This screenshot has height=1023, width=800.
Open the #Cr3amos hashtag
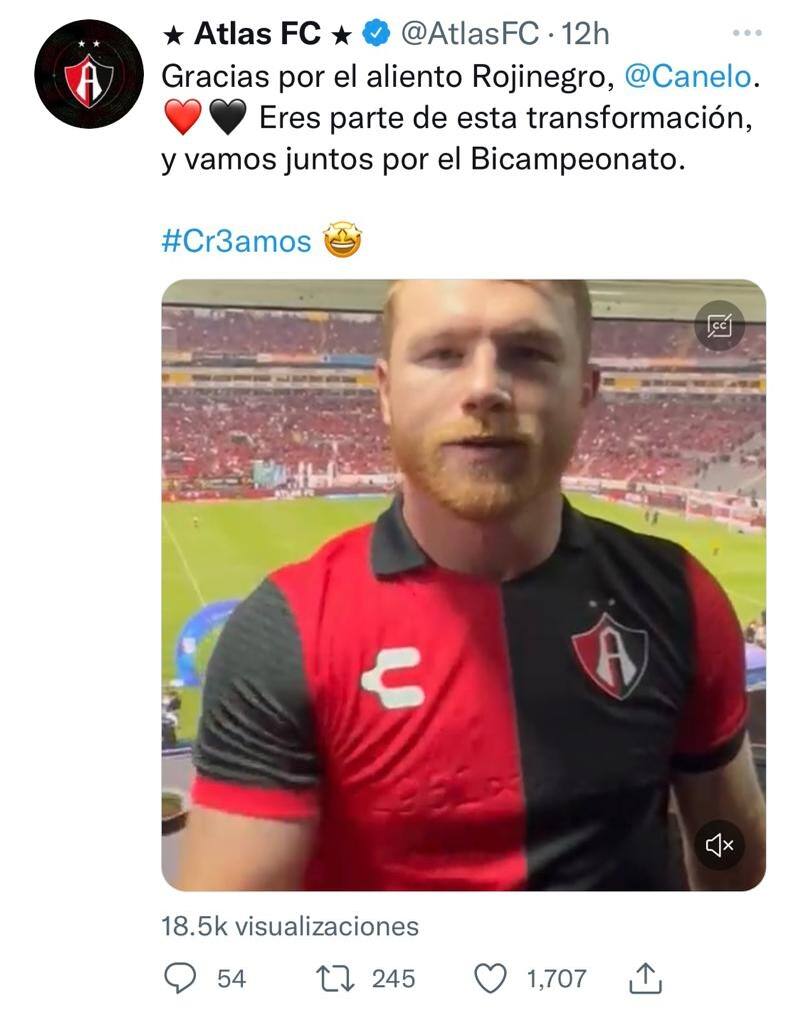coord(236,241)
